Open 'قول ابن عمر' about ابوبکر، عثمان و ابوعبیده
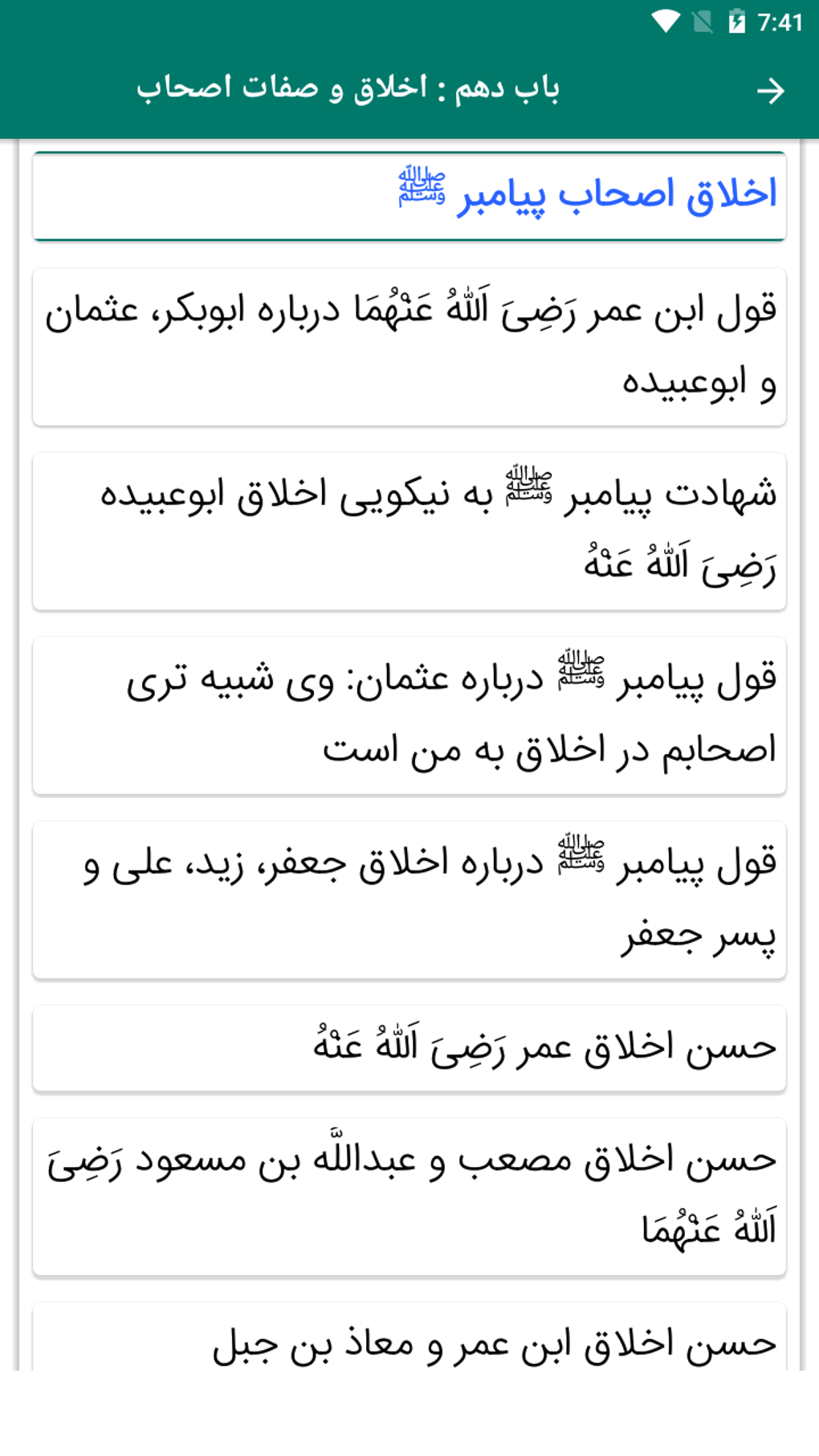 409,347
